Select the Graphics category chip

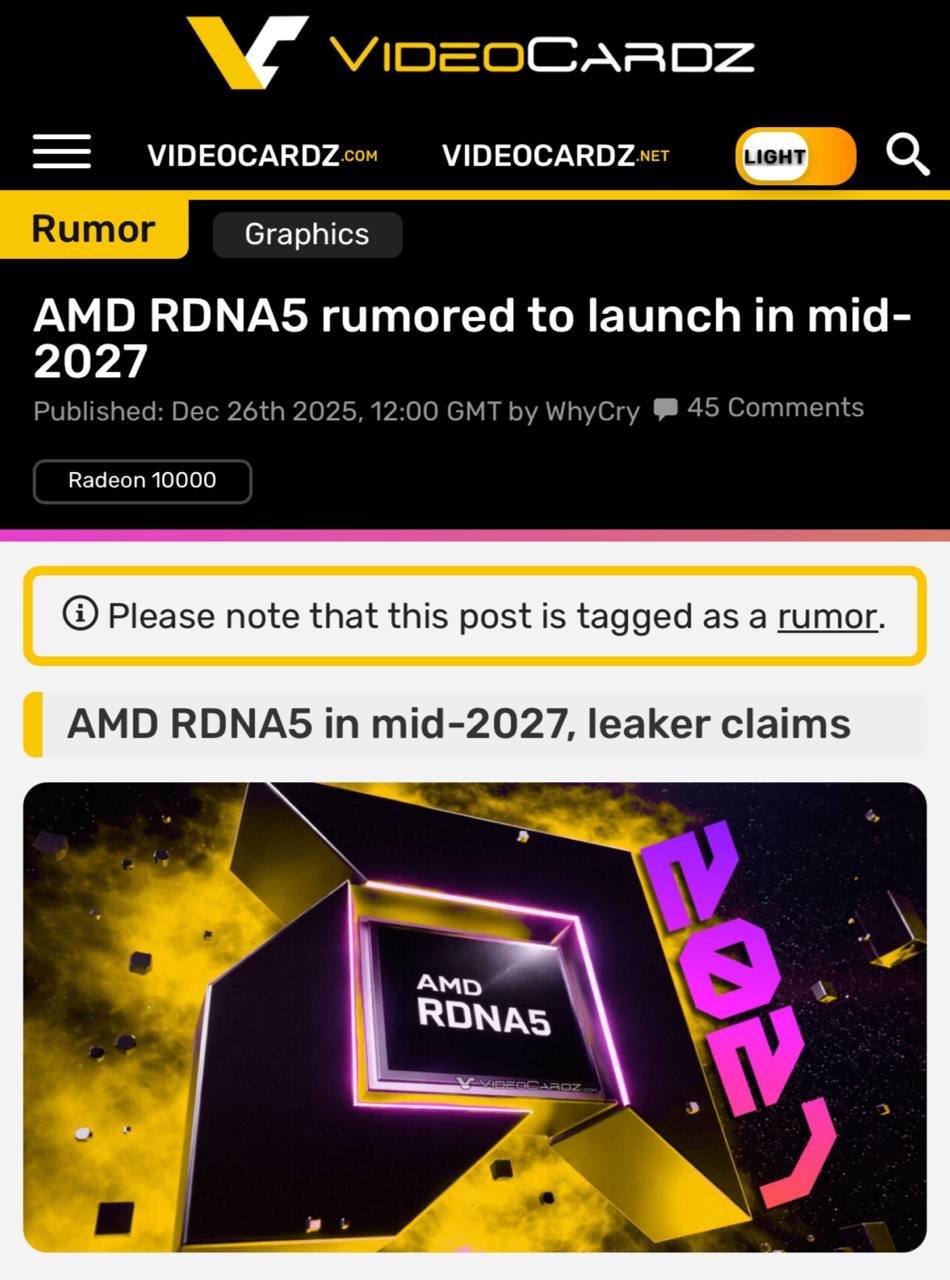(x=307, y=235)
